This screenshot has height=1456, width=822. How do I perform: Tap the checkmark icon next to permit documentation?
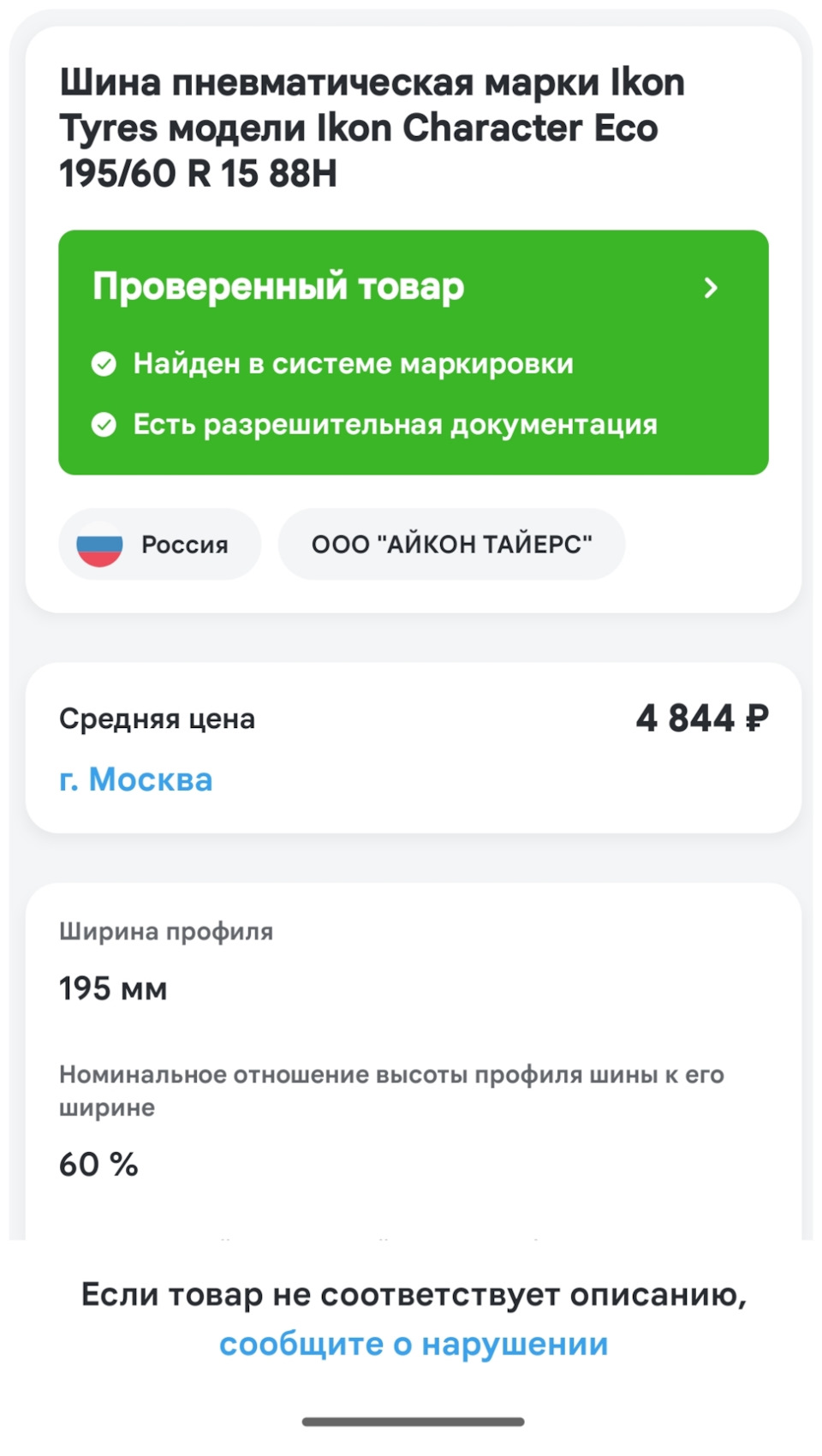point(104,424)
